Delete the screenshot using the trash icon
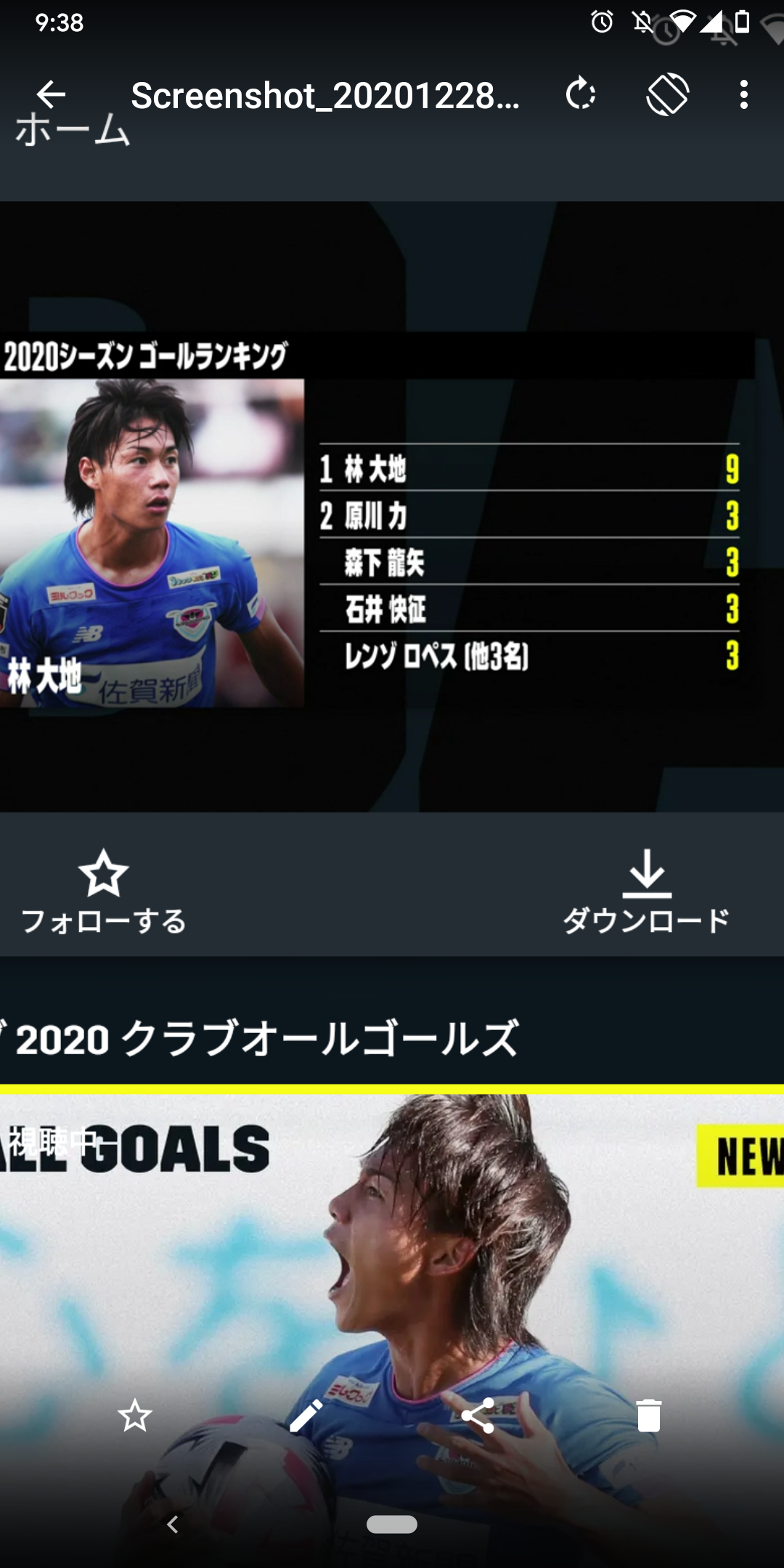784x1568 pixels. point(649,1416)
